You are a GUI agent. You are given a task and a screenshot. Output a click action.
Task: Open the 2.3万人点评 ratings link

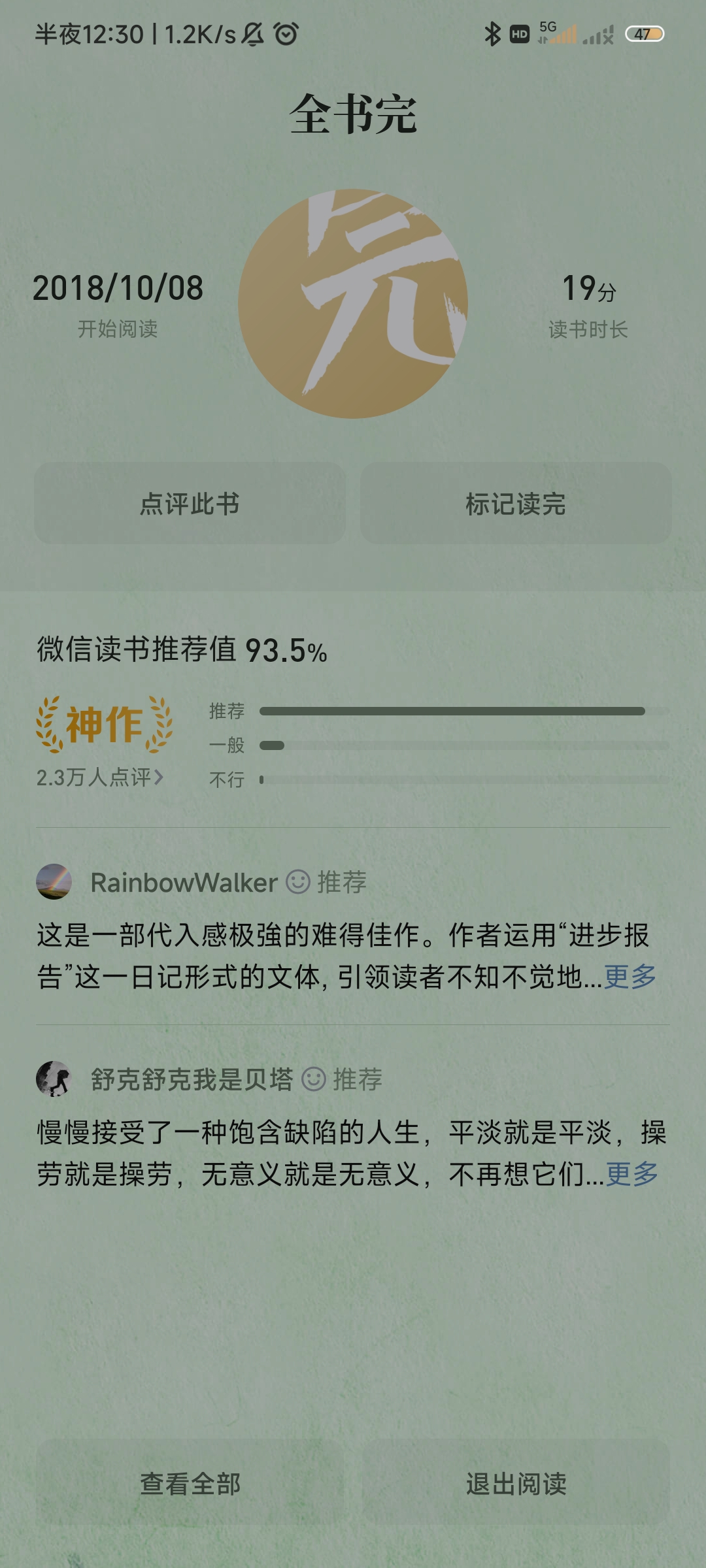point(100,777)
